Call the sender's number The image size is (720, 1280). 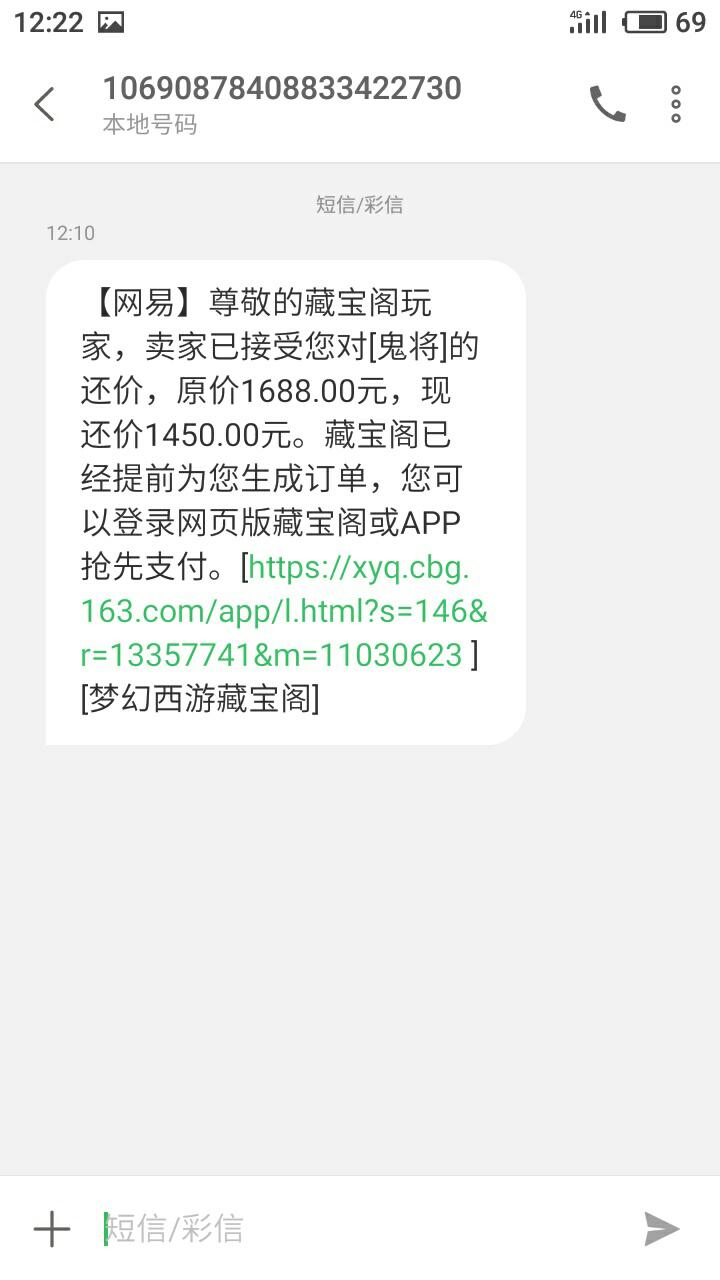[607, 104]
